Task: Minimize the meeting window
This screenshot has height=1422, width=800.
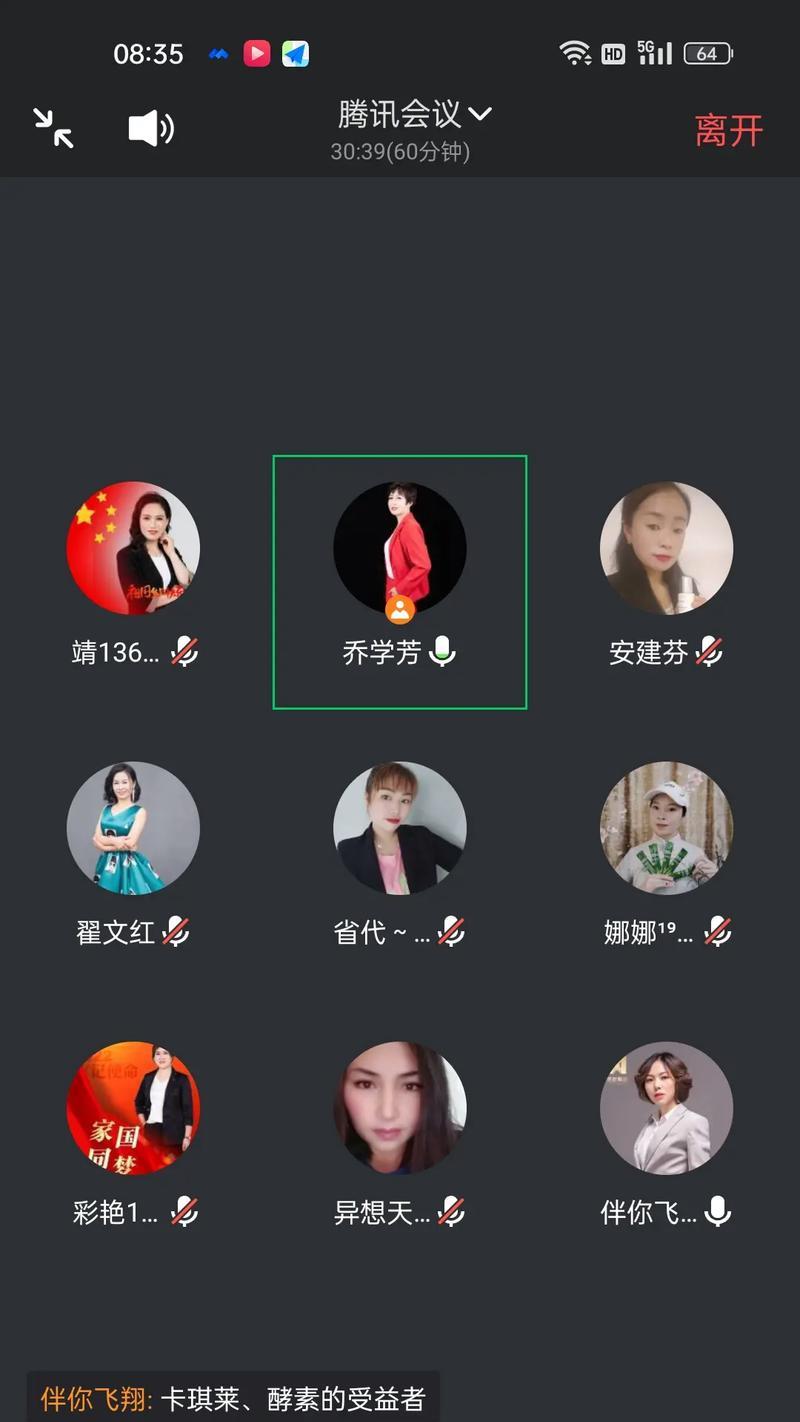Action: coord(53,128)
